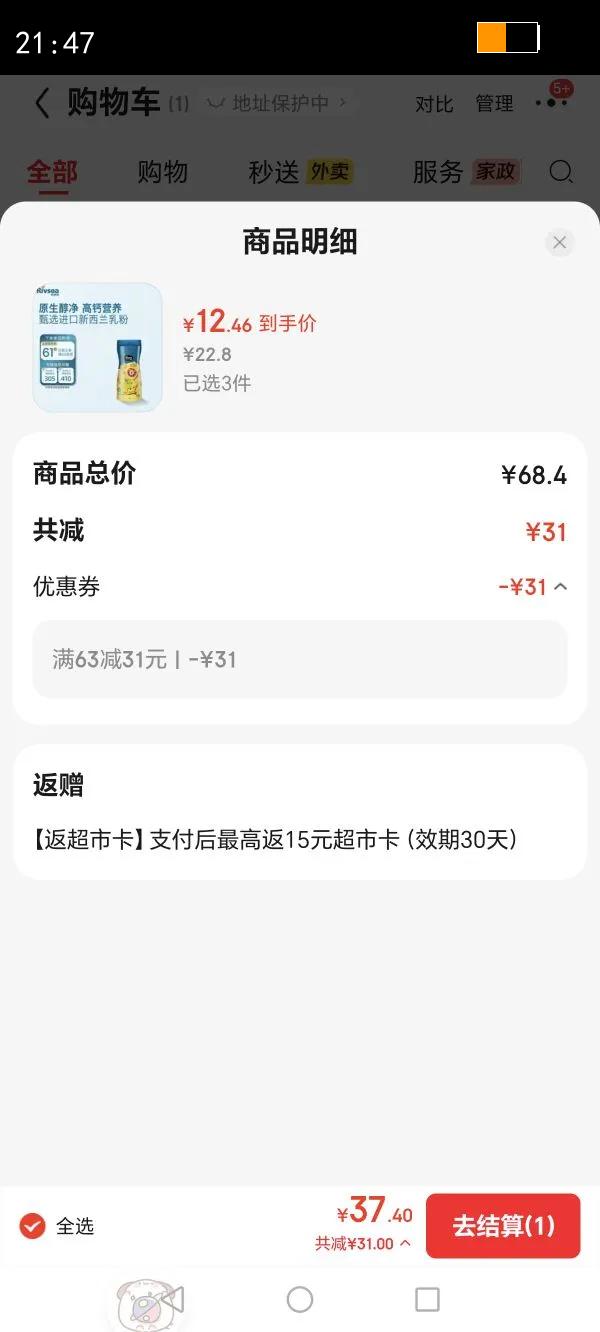Switch to the 秒送 外卖 tab
The width and height of the screenshot is (600, 1332).
tap(300, 172)
